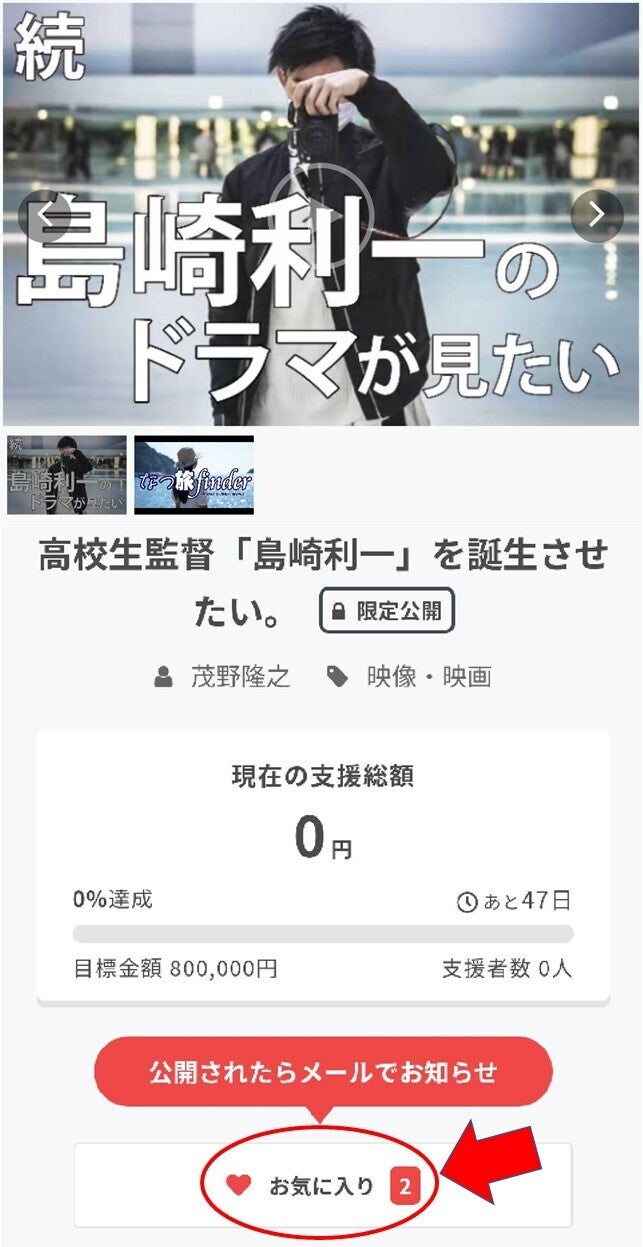Play the project video
Screen dimensions: 643x1247
click(x=321, y=215)
